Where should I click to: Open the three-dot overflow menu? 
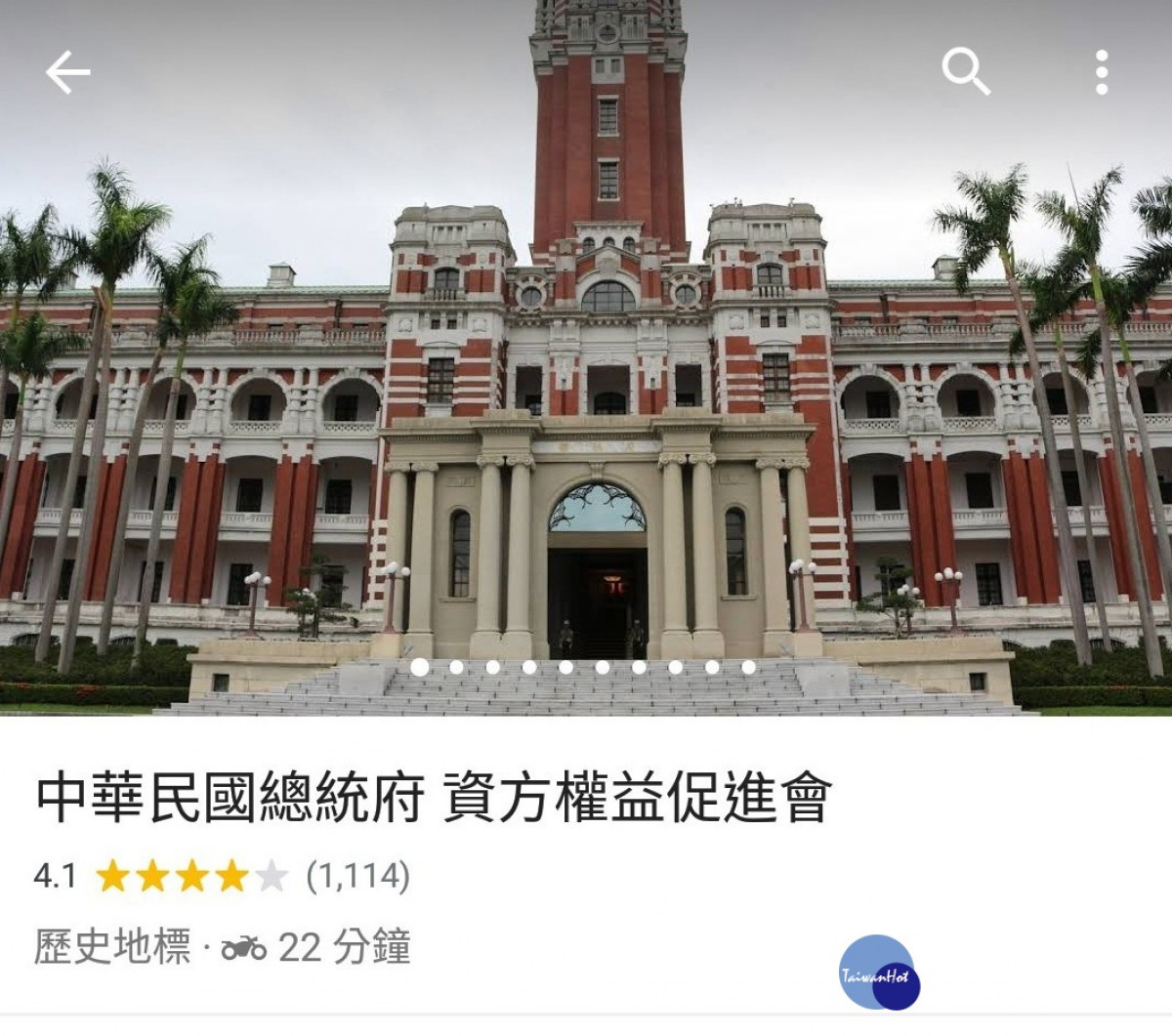(x=1101, y=73)
